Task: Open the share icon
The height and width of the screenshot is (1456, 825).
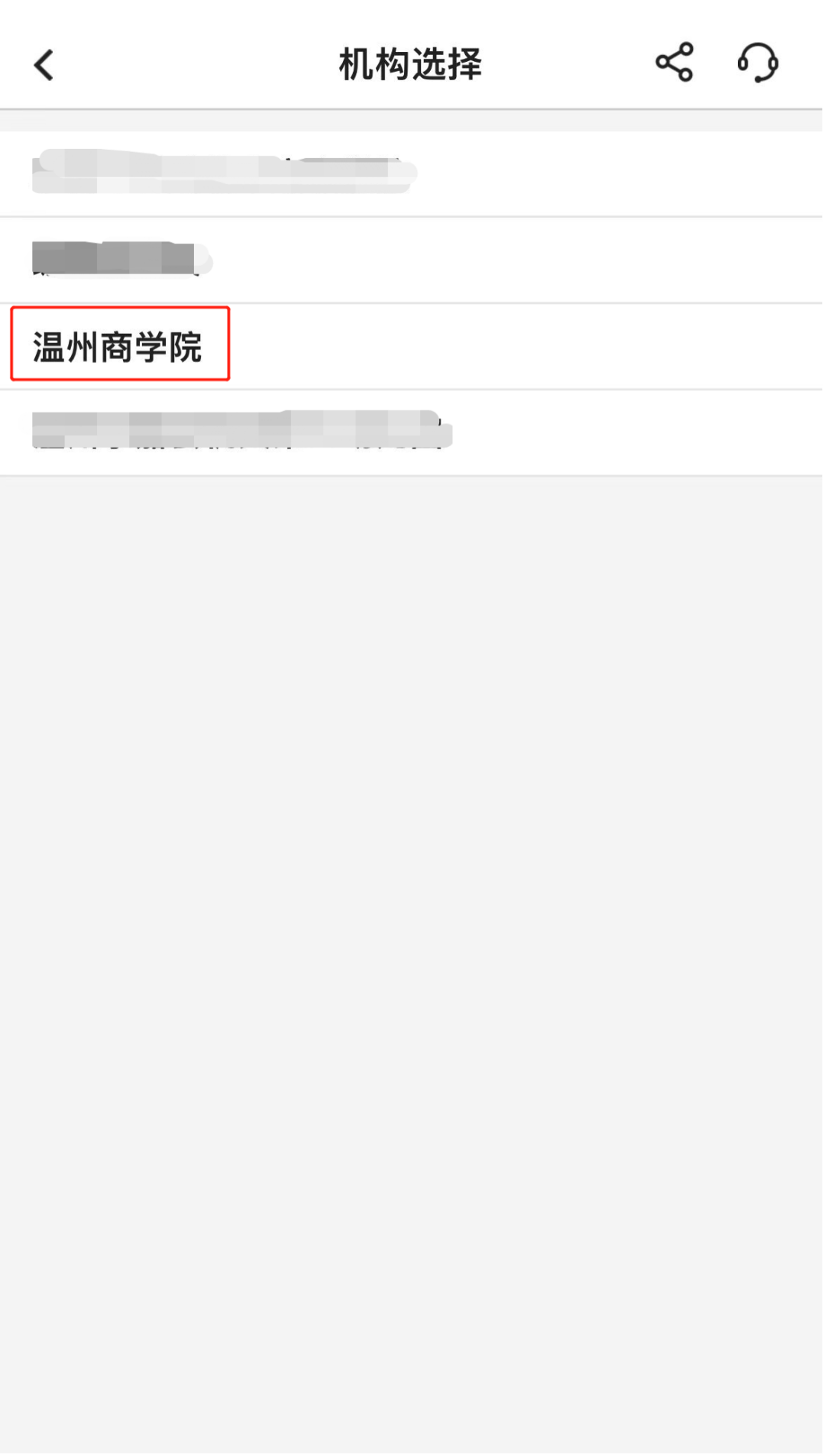Action: 675,63
